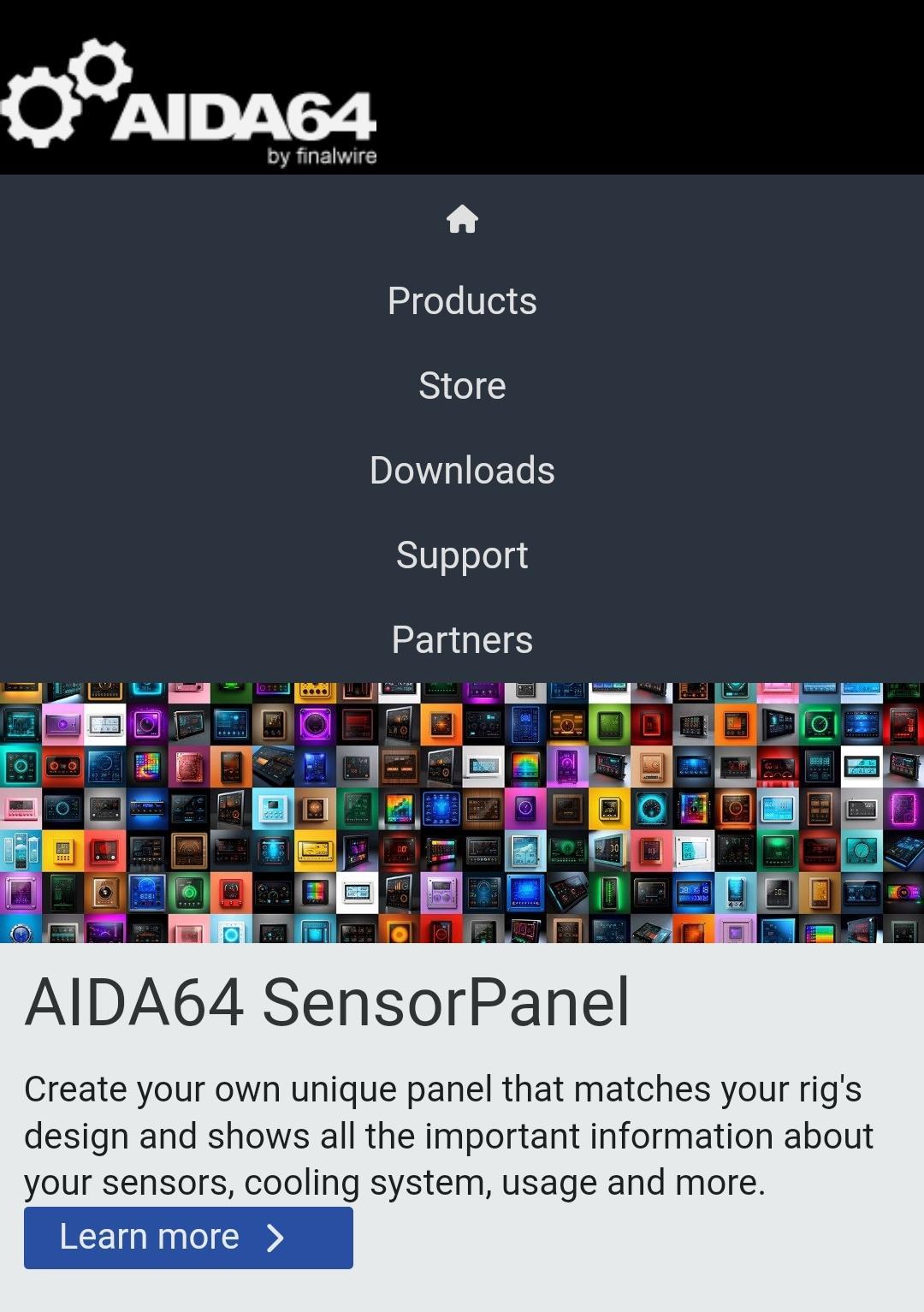The width and height of the screenshot is (924, 1312).
Task: Select Support in the navigation
Action: (x=462, y=555)
